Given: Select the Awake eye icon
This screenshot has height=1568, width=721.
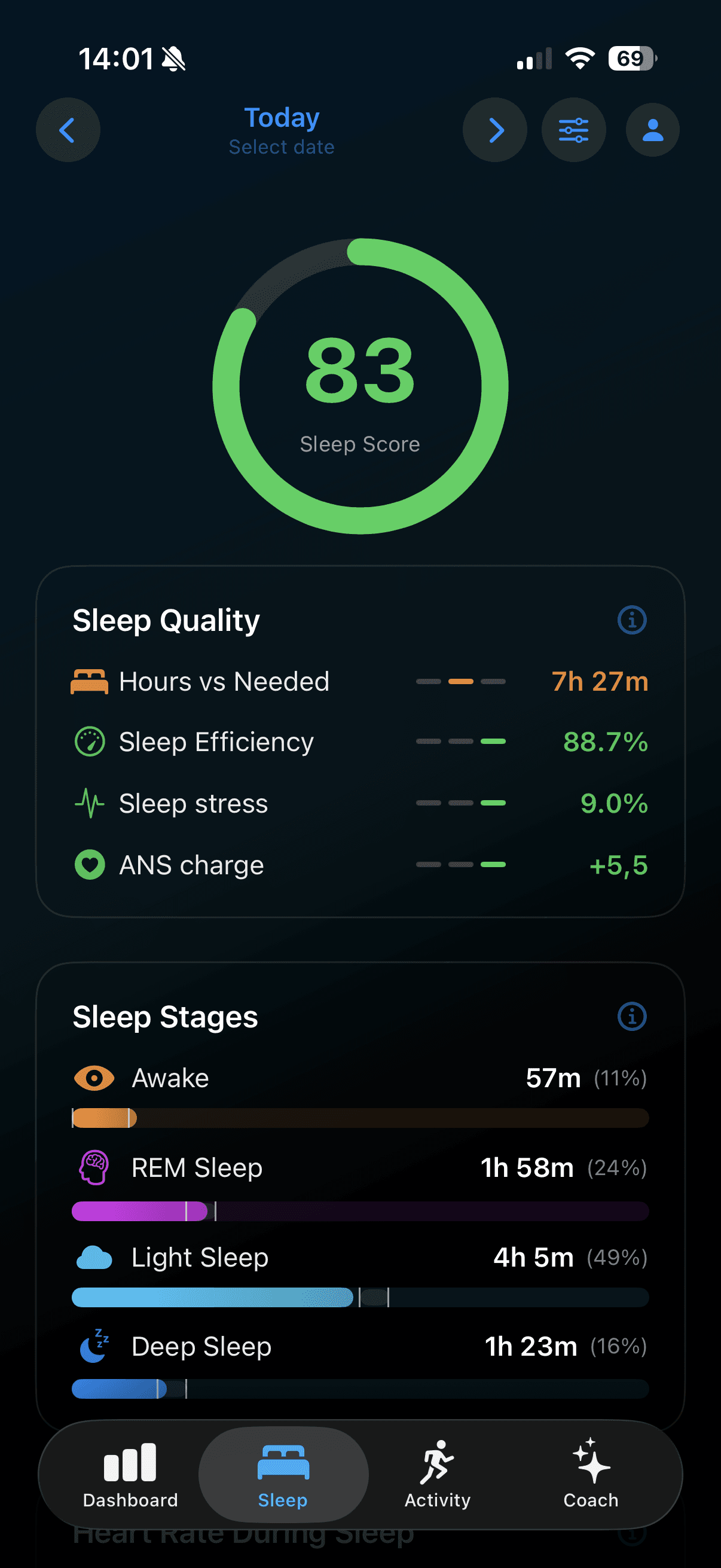Looking at the screenshot, I should point(94,1078).
